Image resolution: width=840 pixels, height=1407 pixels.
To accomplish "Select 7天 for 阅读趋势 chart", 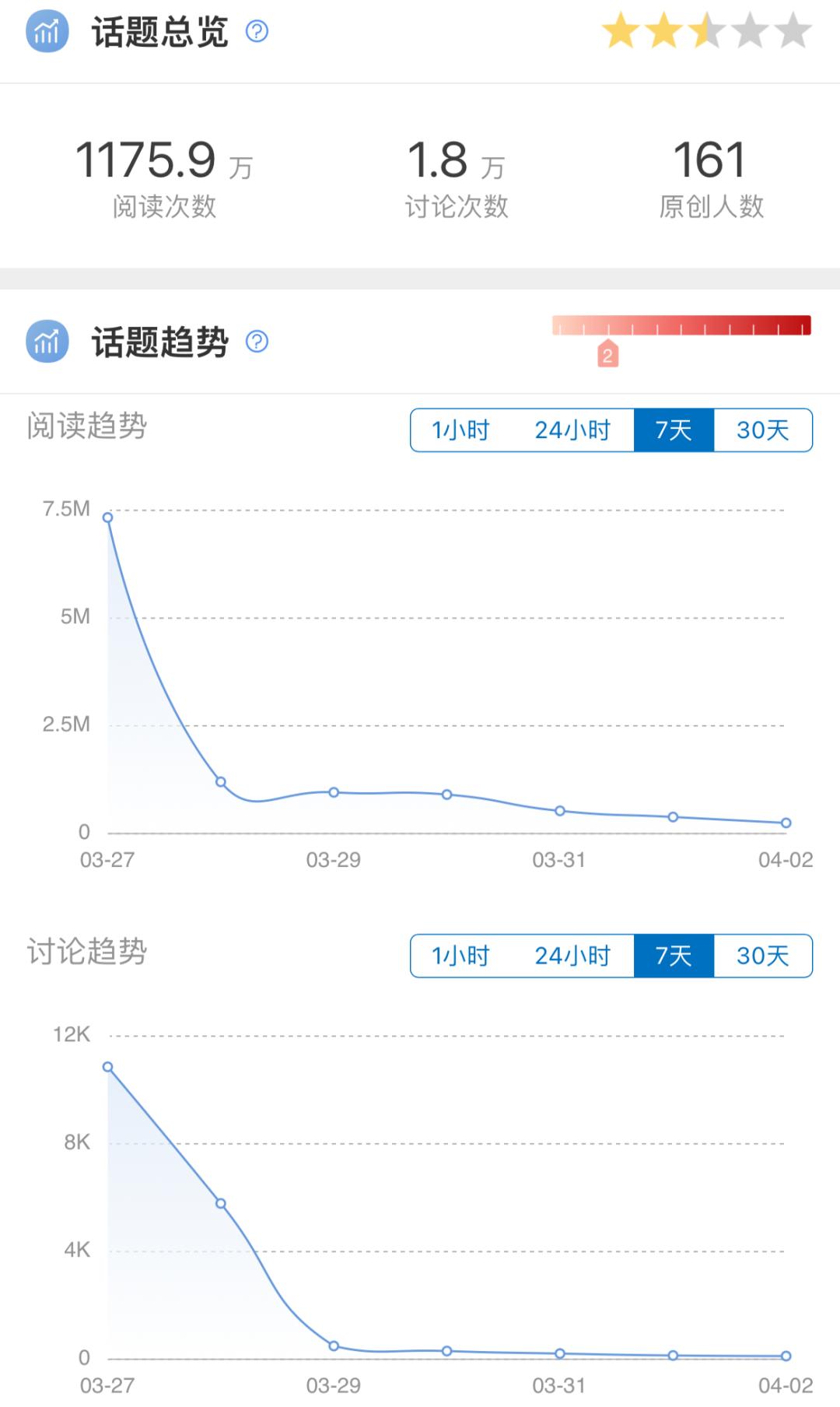I will (674, 430).
